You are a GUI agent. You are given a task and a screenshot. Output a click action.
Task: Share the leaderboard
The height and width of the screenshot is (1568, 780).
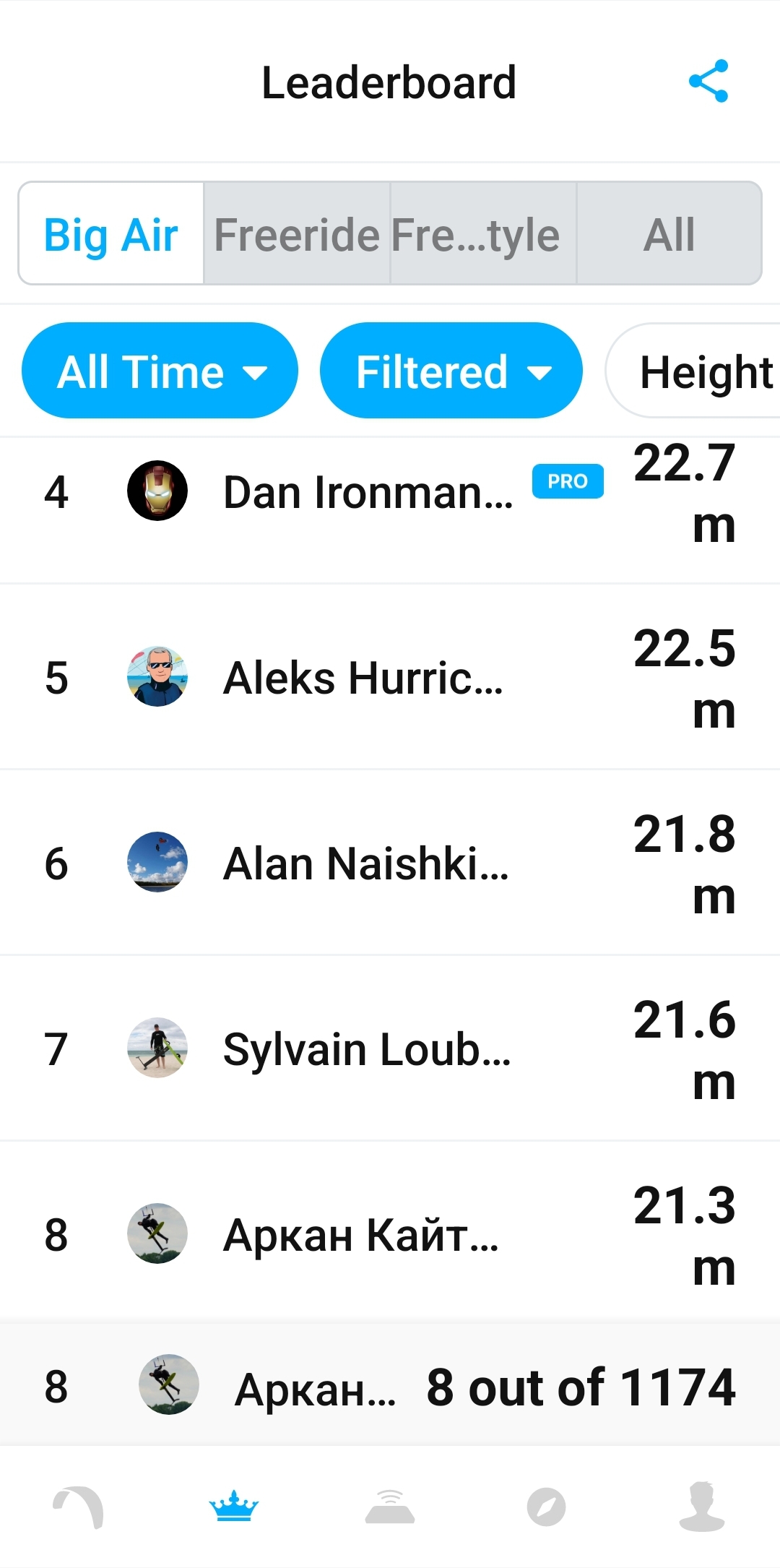tap(708, 81)
